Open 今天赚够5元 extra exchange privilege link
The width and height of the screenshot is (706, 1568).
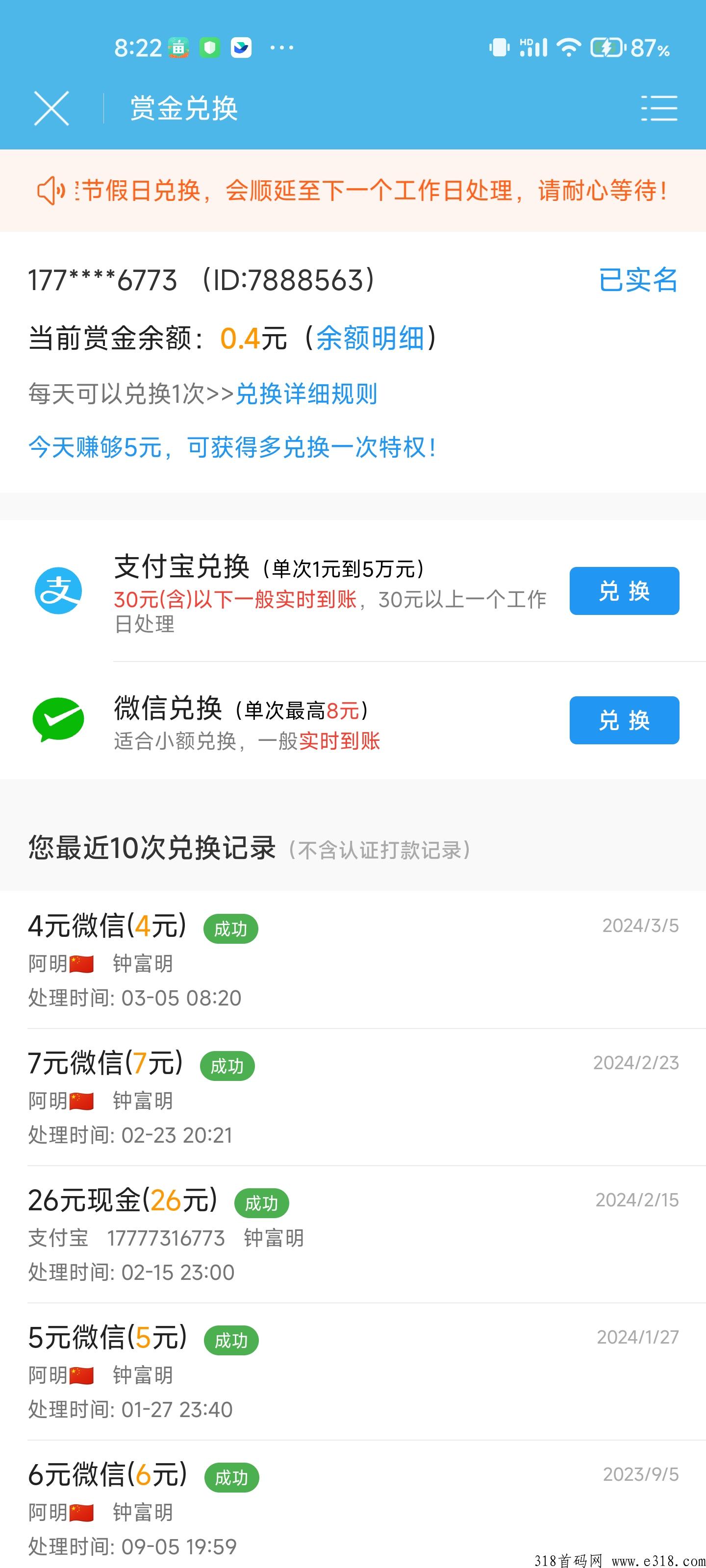232,447
